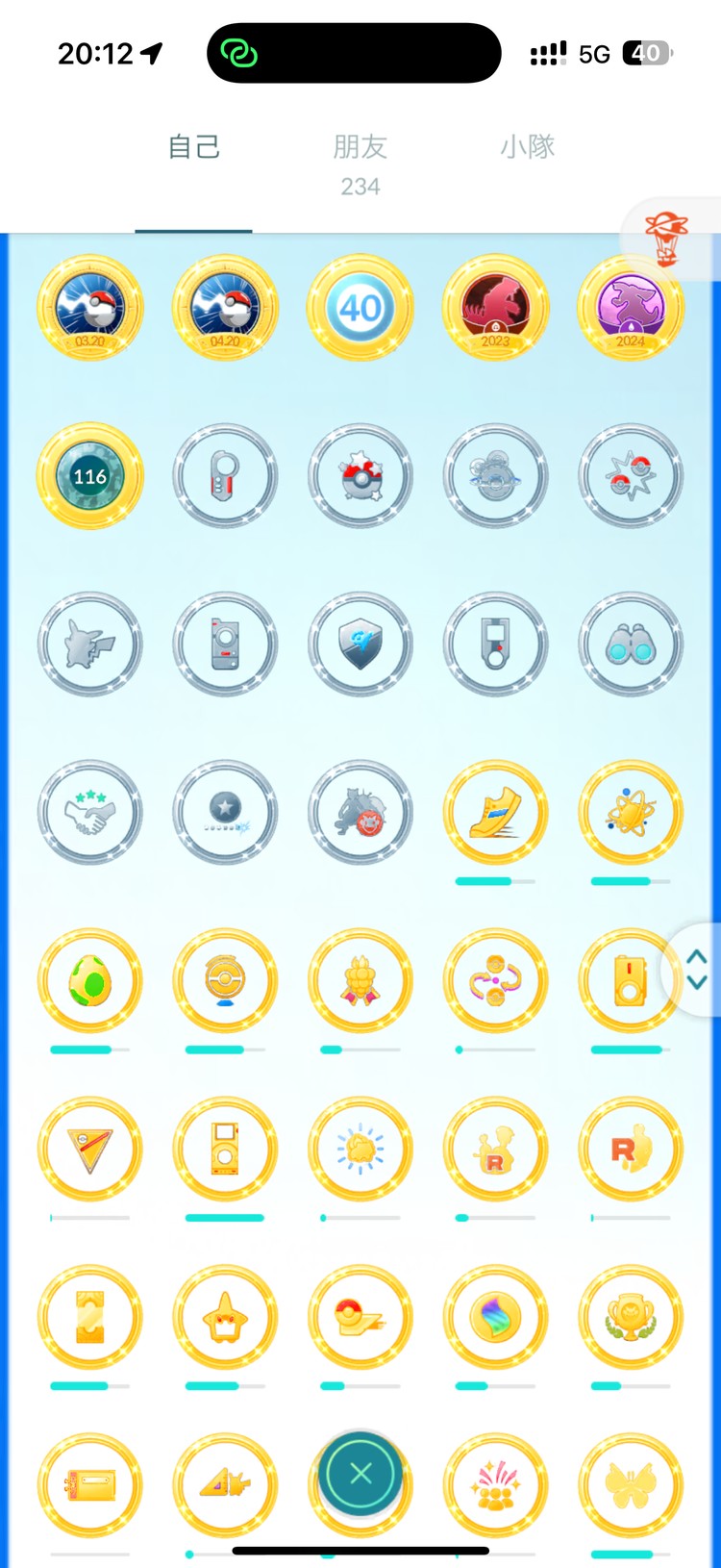Screen dimensions: 721x1568
Task: Tap the up-down arrows side handle
Action: pyautogui.click(x=697, y=970)
